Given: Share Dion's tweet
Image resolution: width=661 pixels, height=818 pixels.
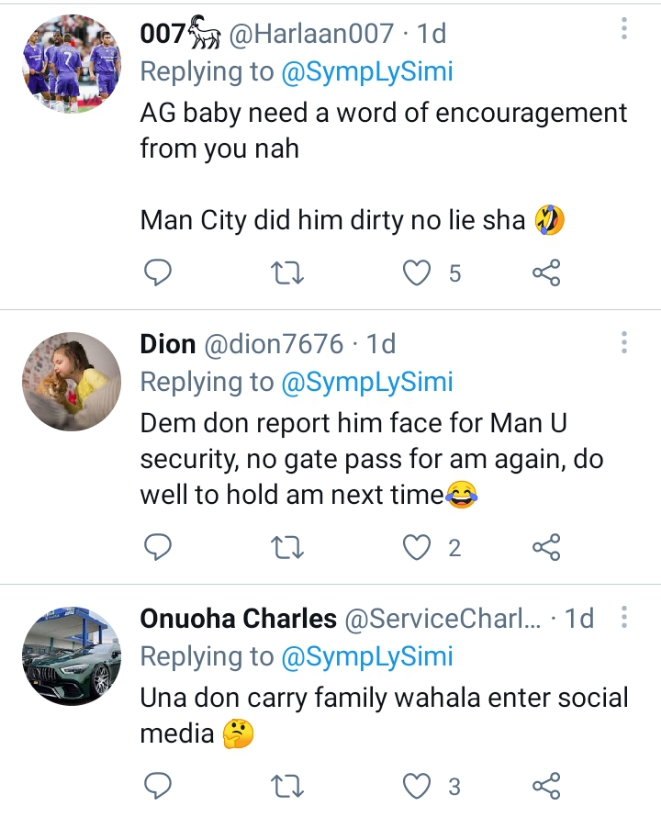Looking at the screenshot, I should coord(546,546).
